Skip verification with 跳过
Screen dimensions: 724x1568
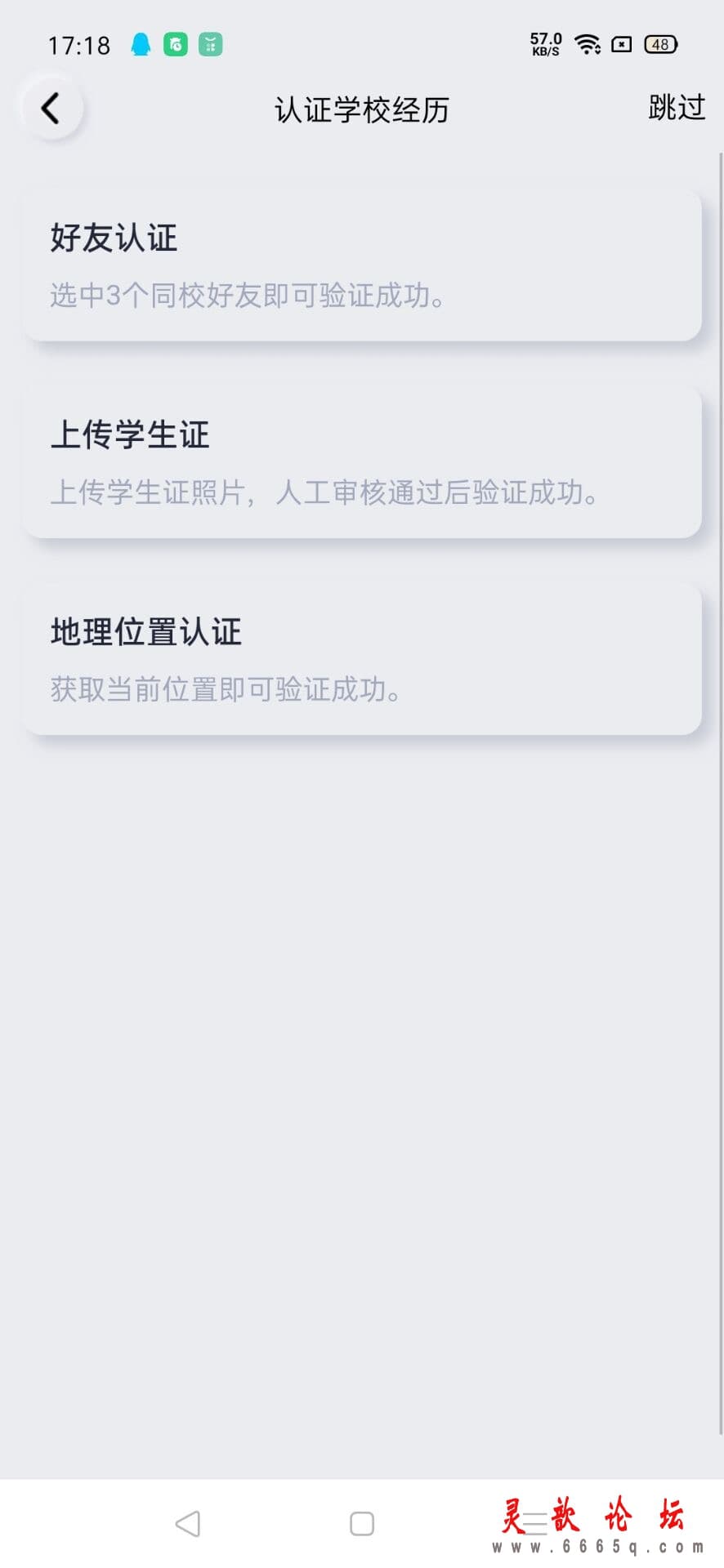[x=676, y=108]
